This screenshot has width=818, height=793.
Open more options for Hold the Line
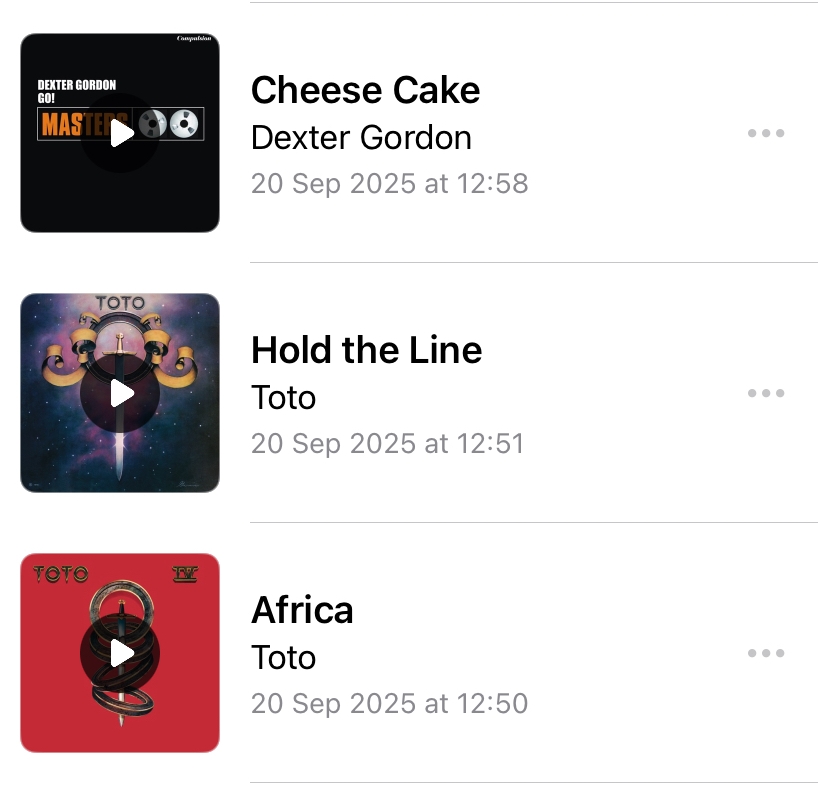[765, 393]
